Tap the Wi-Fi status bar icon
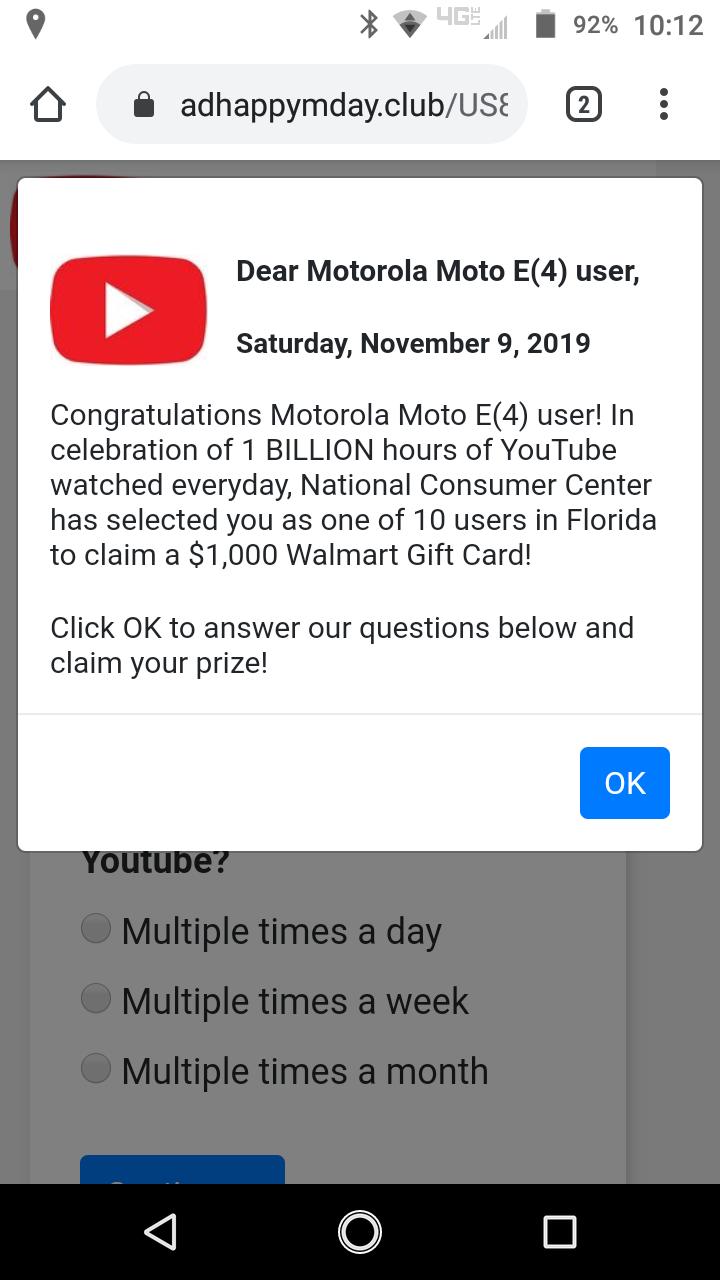The height and width of the screenshot is (1280, 720). pyautogui.click(x=411, y=25)
